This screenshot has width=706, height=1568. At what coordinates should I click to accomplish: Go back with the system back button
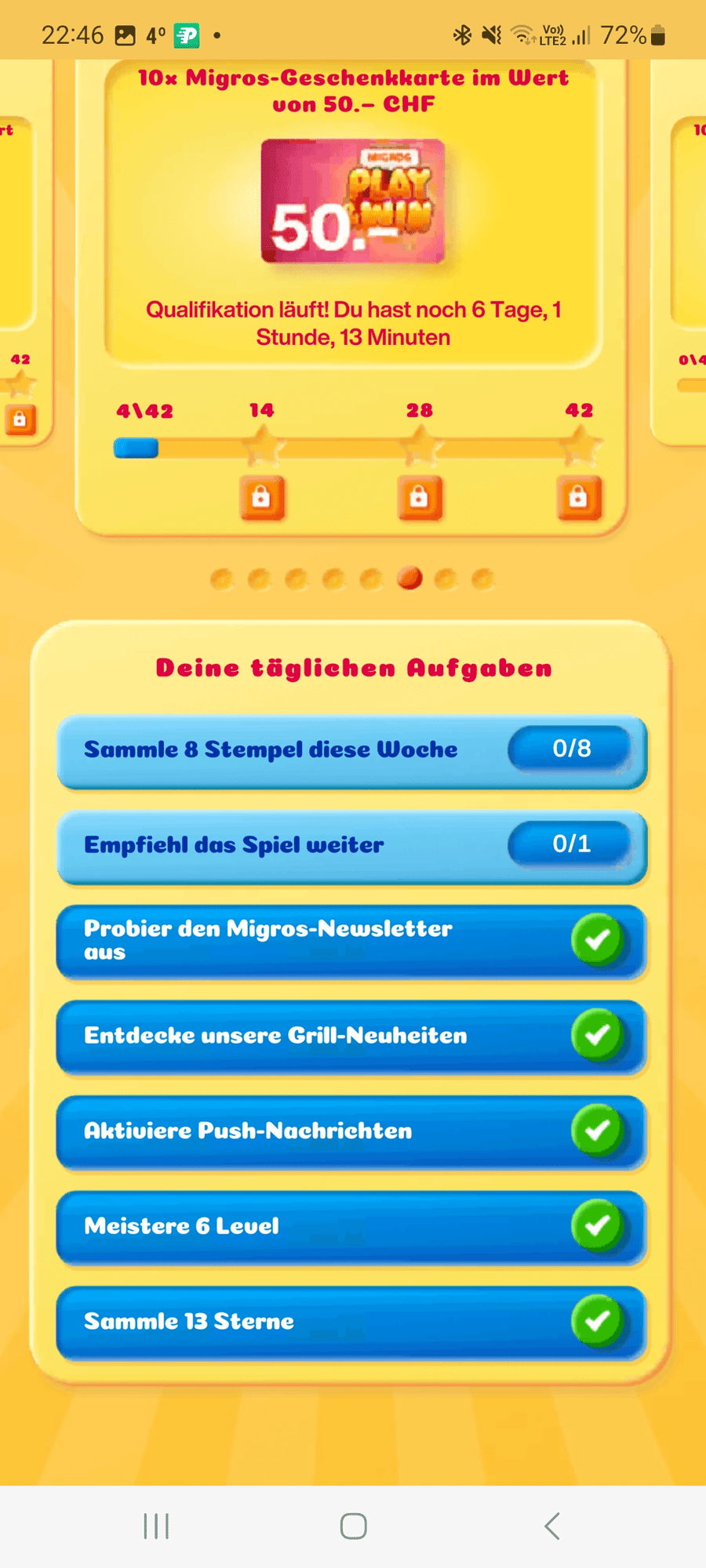pos(551,1526)
